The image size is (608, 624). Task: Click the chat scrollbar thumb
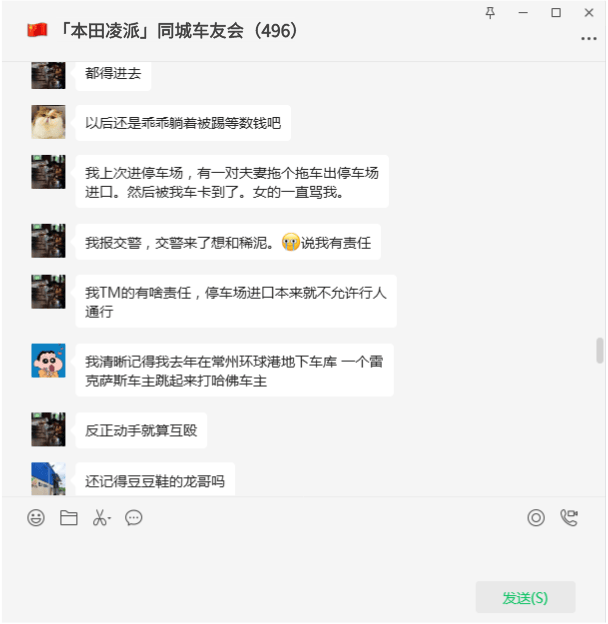click(x=600, y=351)
